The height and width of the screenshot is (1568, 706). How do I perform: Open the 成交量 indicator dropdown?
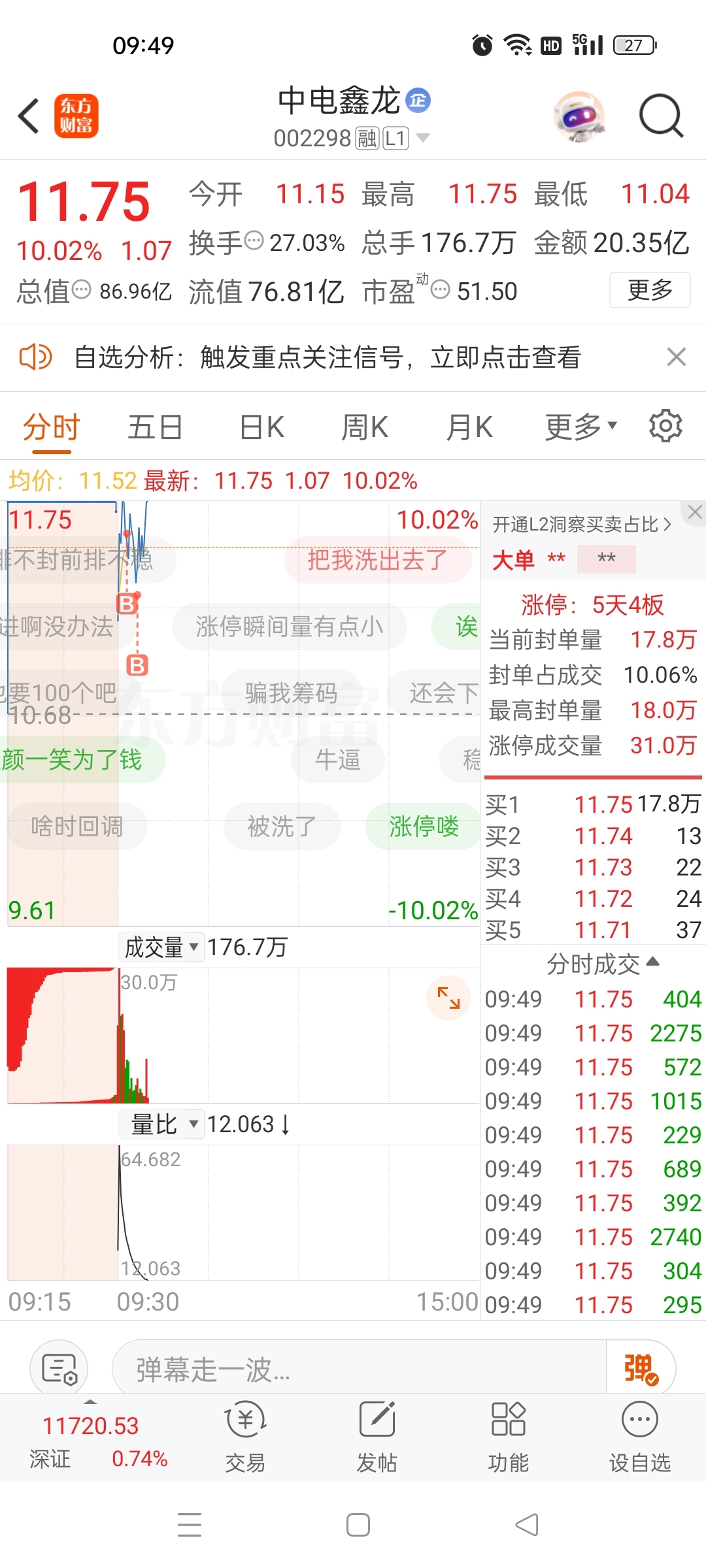[x=161, y=947]
